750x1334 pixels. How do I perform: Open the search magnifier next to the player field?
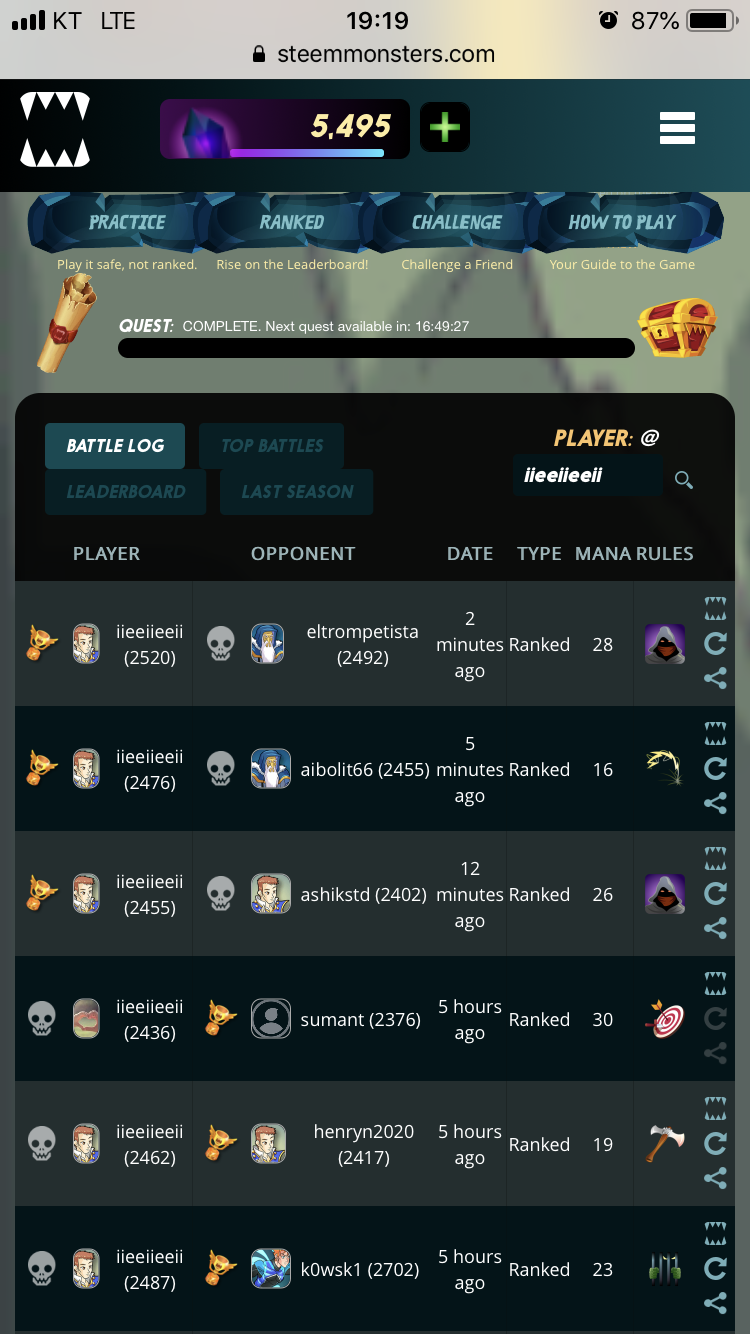tap(684, 480)
